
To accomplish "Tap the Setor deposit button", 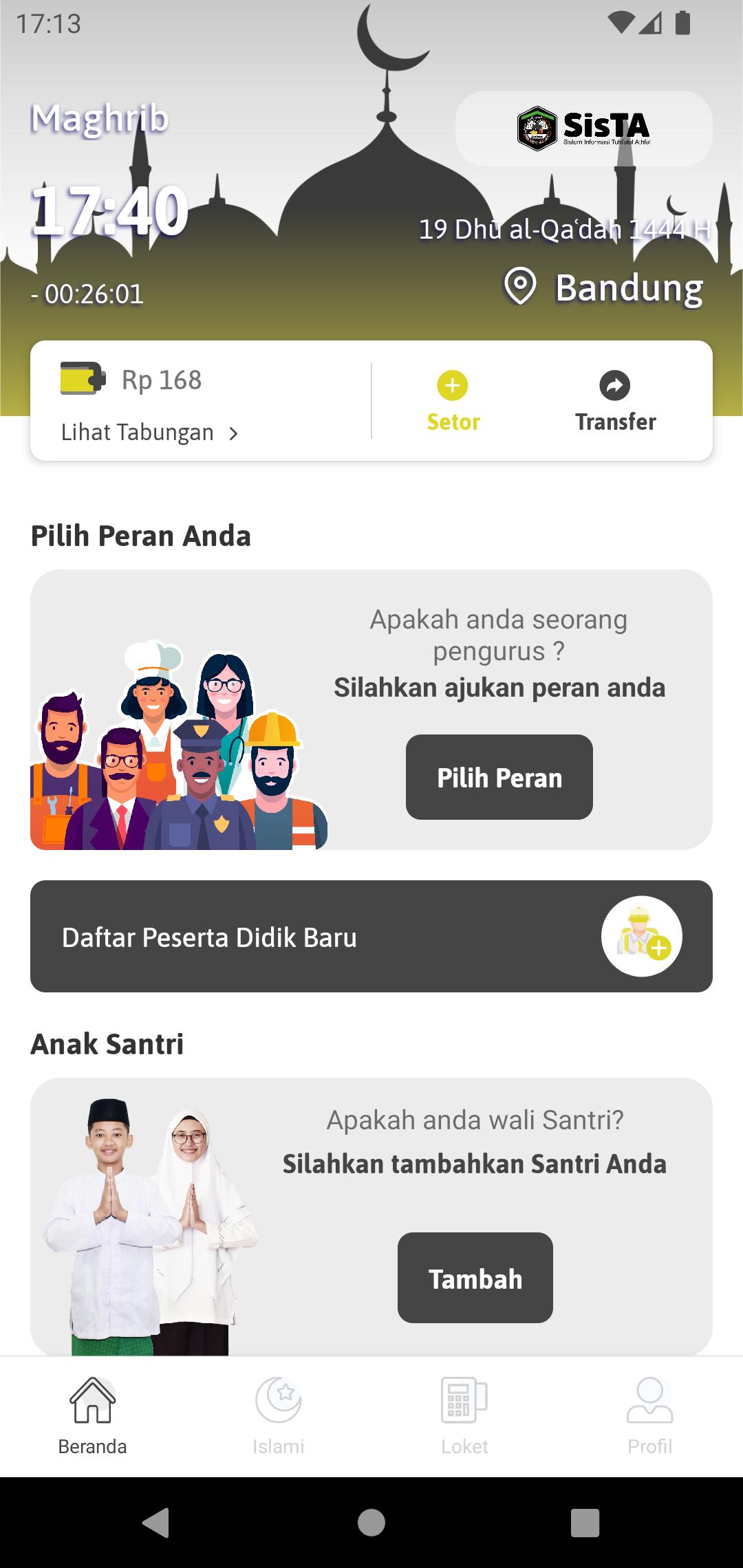I will 453,402.
